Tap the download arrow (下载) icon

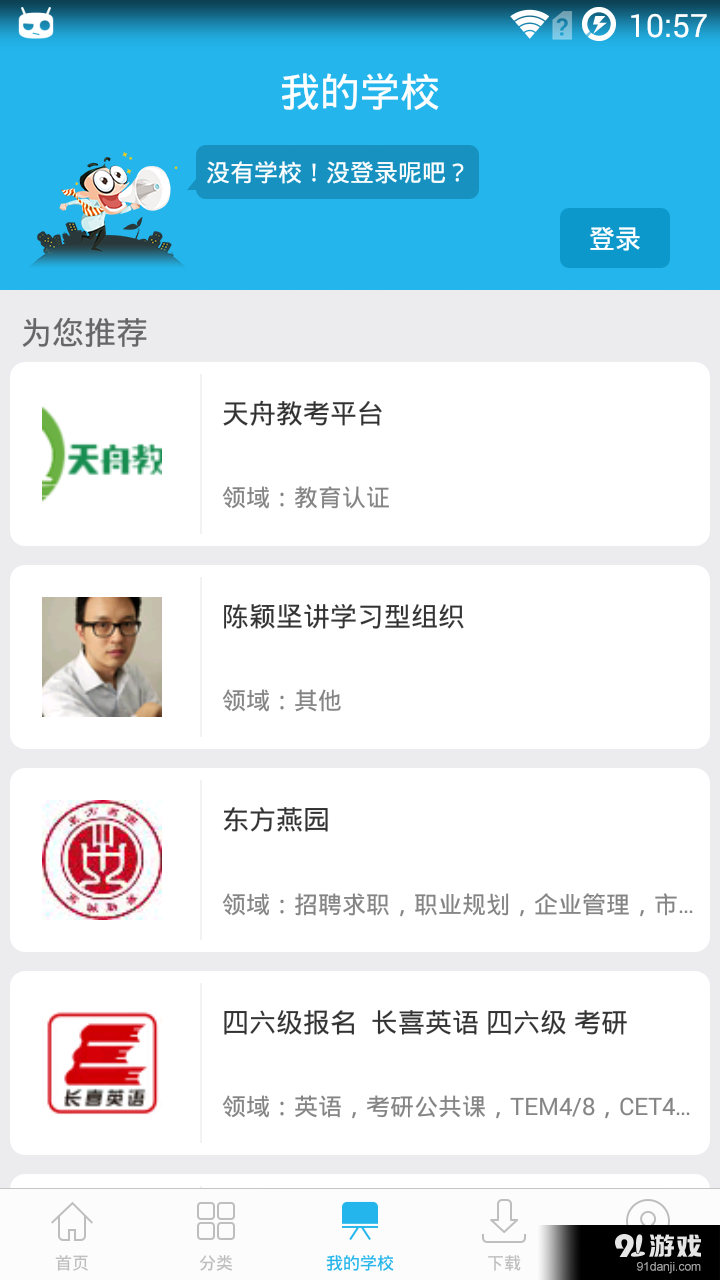(x=504, y=1218)
